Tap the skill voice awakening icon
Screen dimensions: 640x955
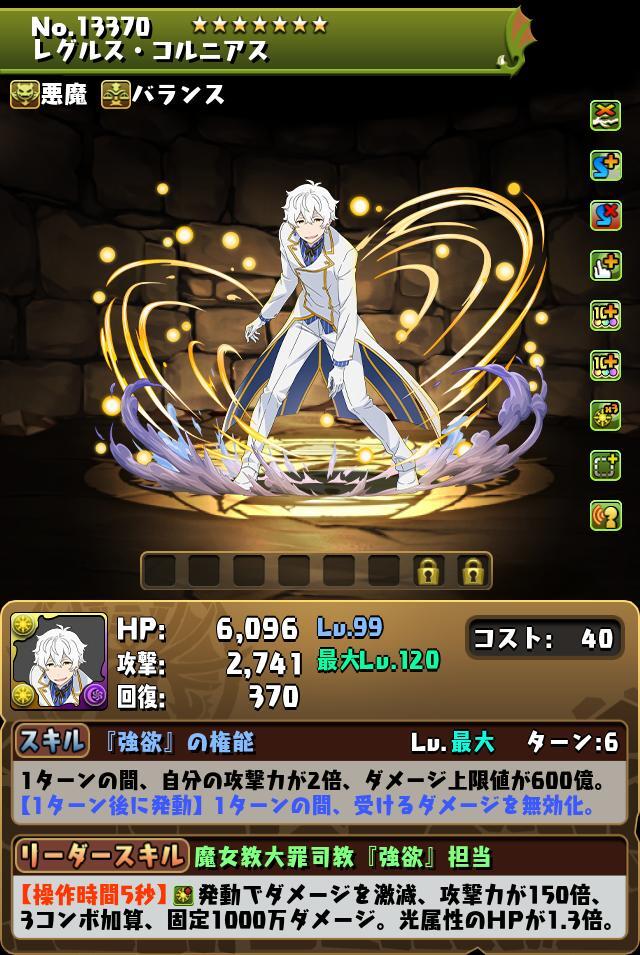point(605,515)
